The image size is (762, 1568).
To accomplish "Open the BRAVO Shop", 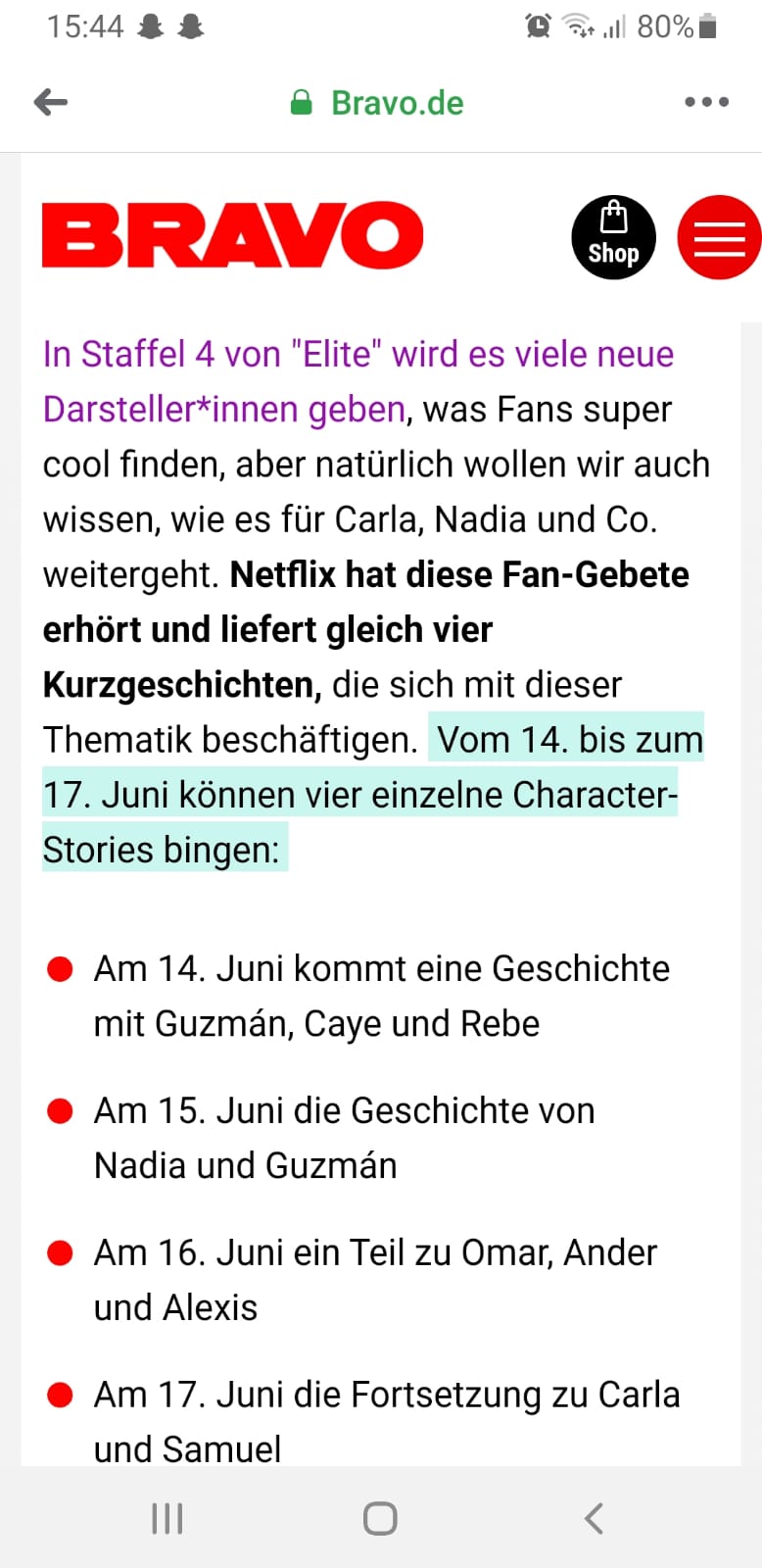I will (x=613, y=237).
